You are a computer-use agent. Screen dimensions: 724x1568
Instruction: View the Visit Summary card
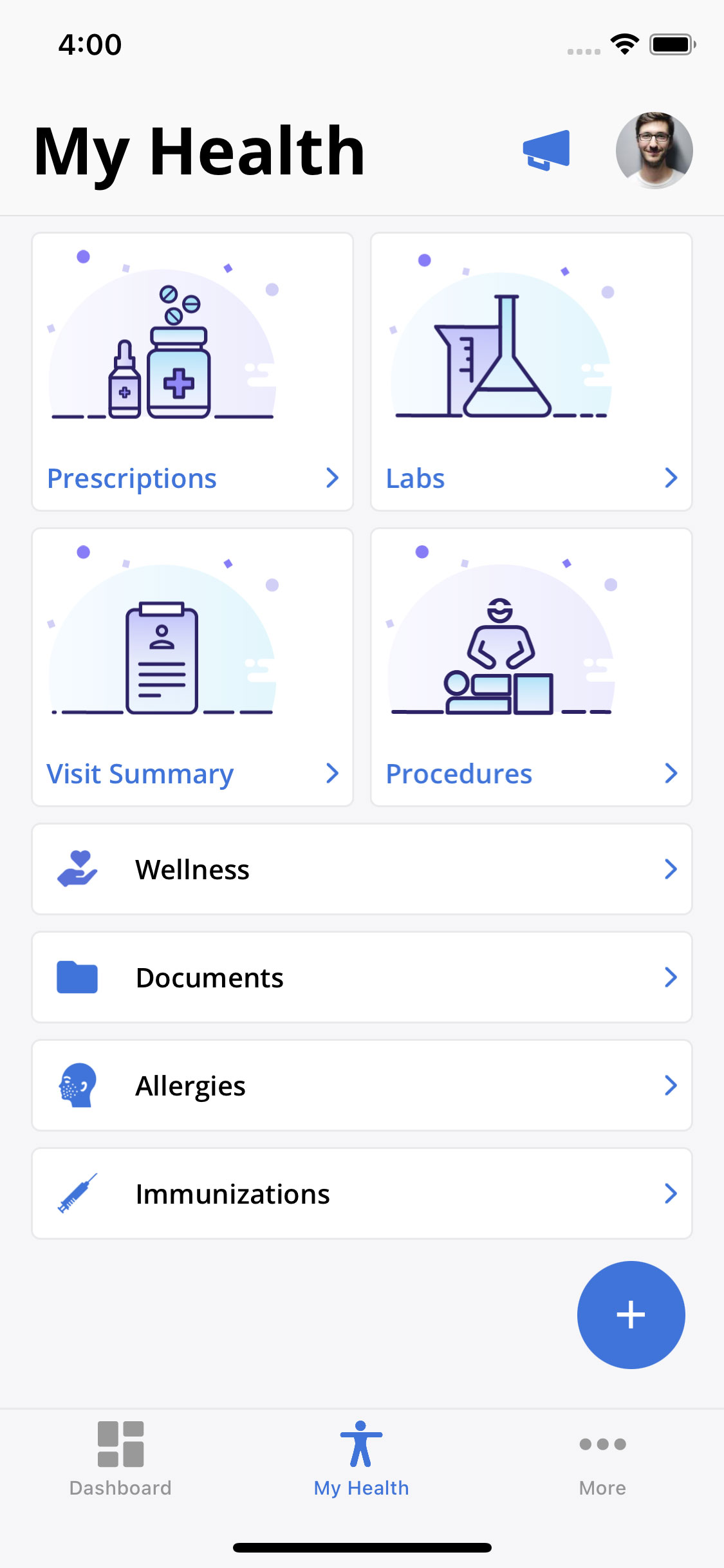point(192,667)
